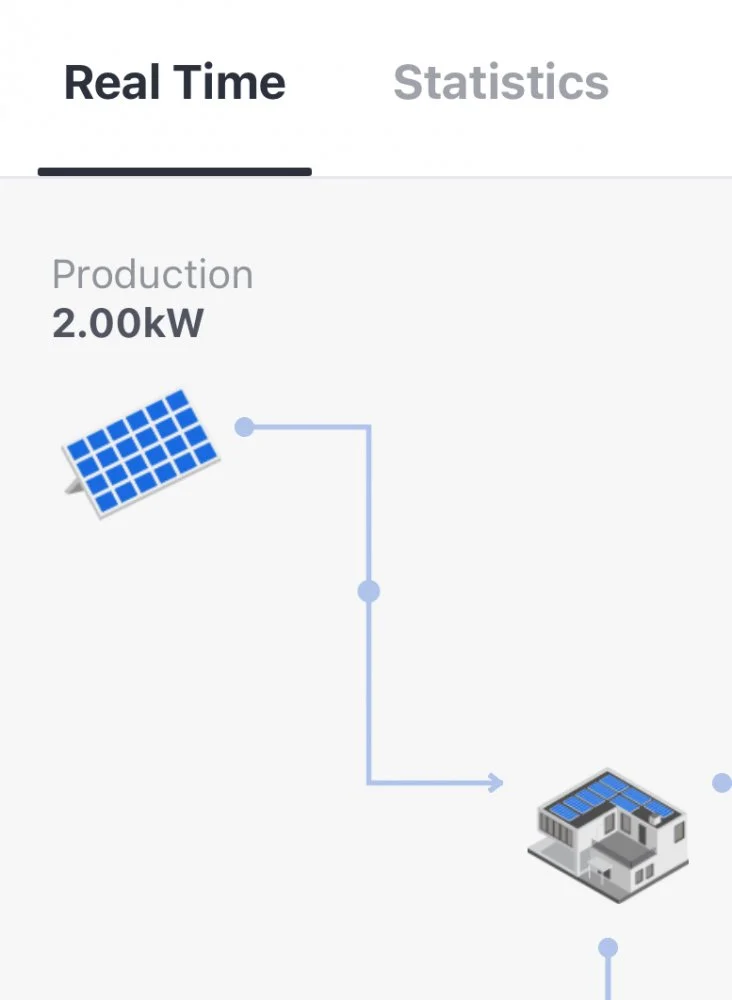Select the Real Time tab
This screenshot has width=732, height=1000.
click(175, 83)
